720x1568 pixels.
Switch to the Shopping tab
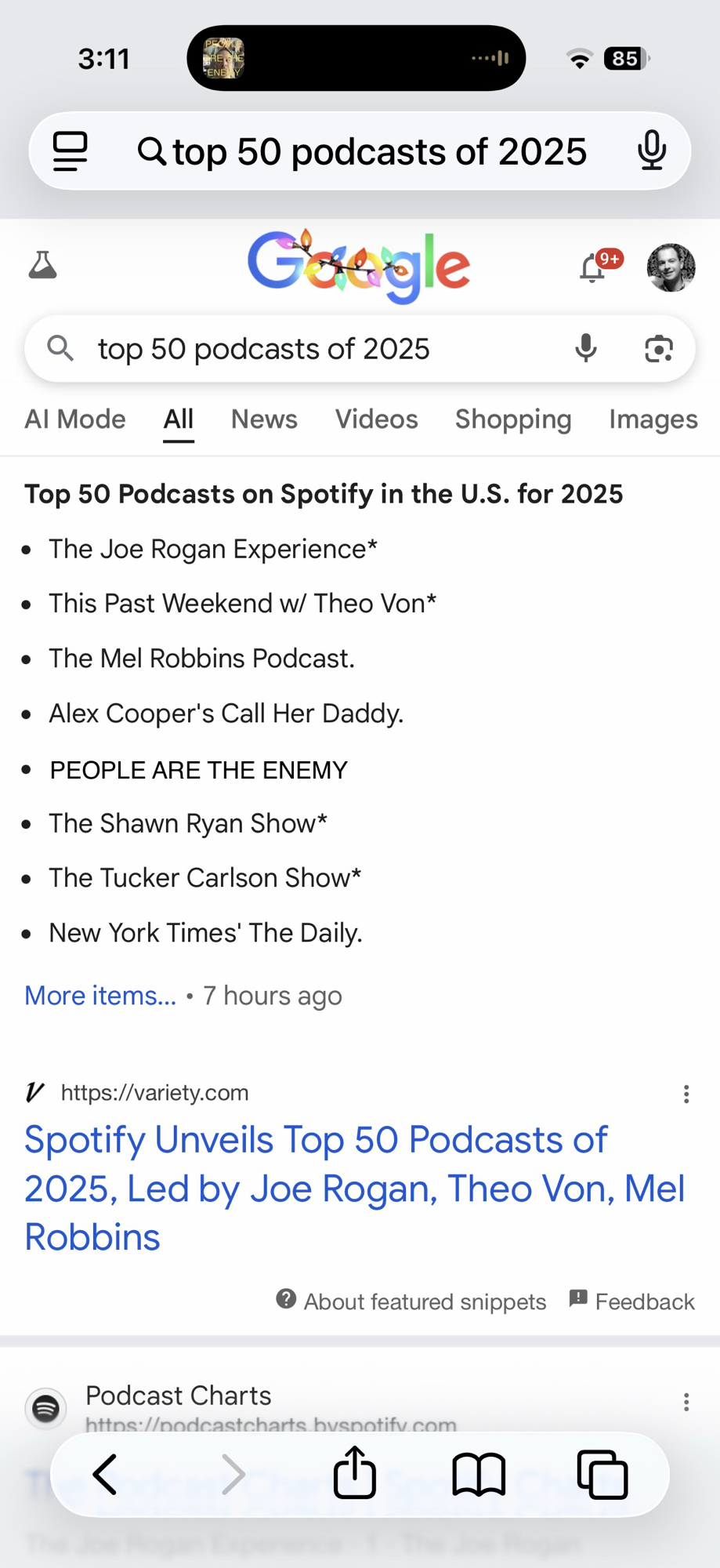tap(513, 419)
